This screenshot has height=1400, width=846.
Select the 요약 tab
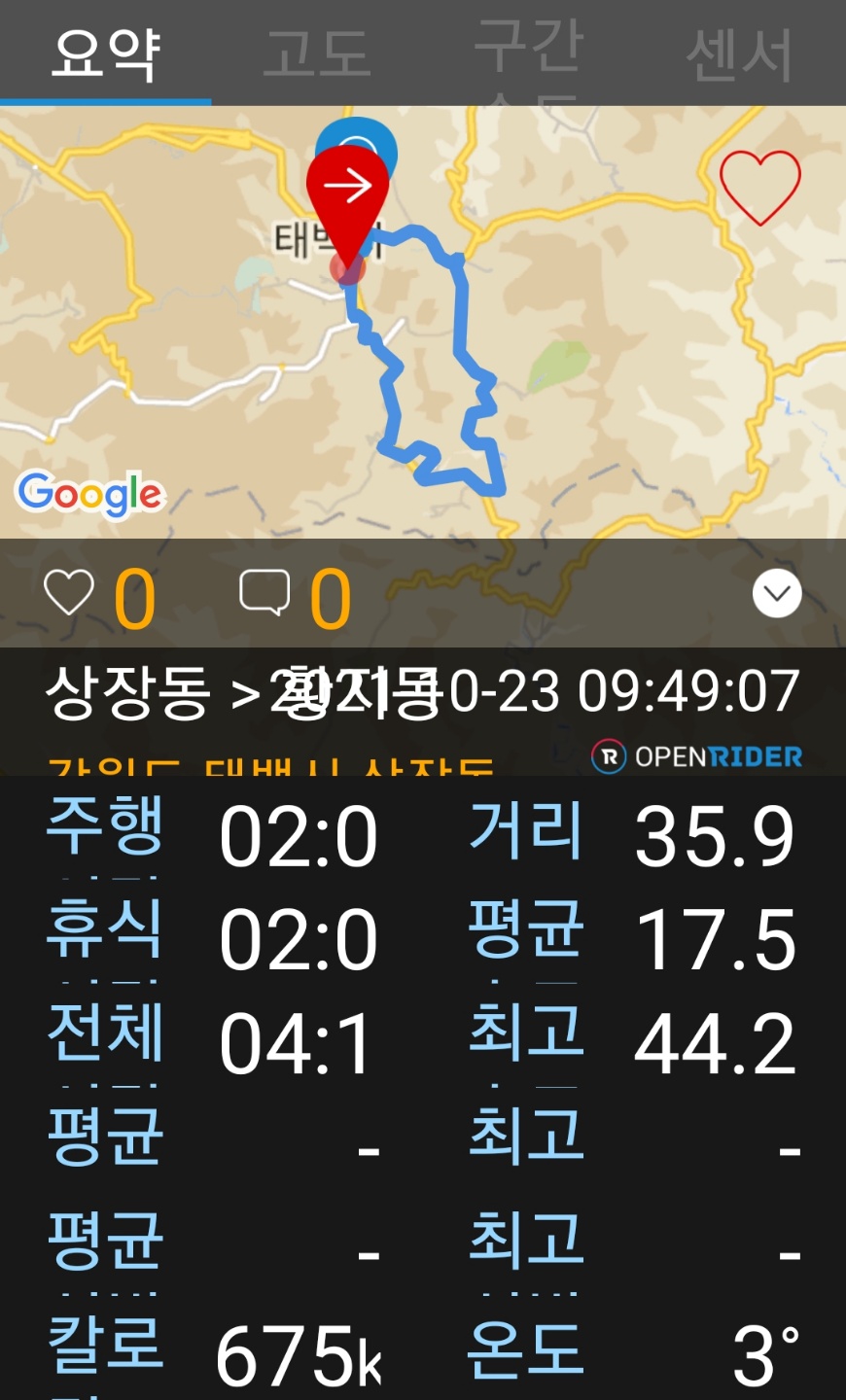pos(105,52)
